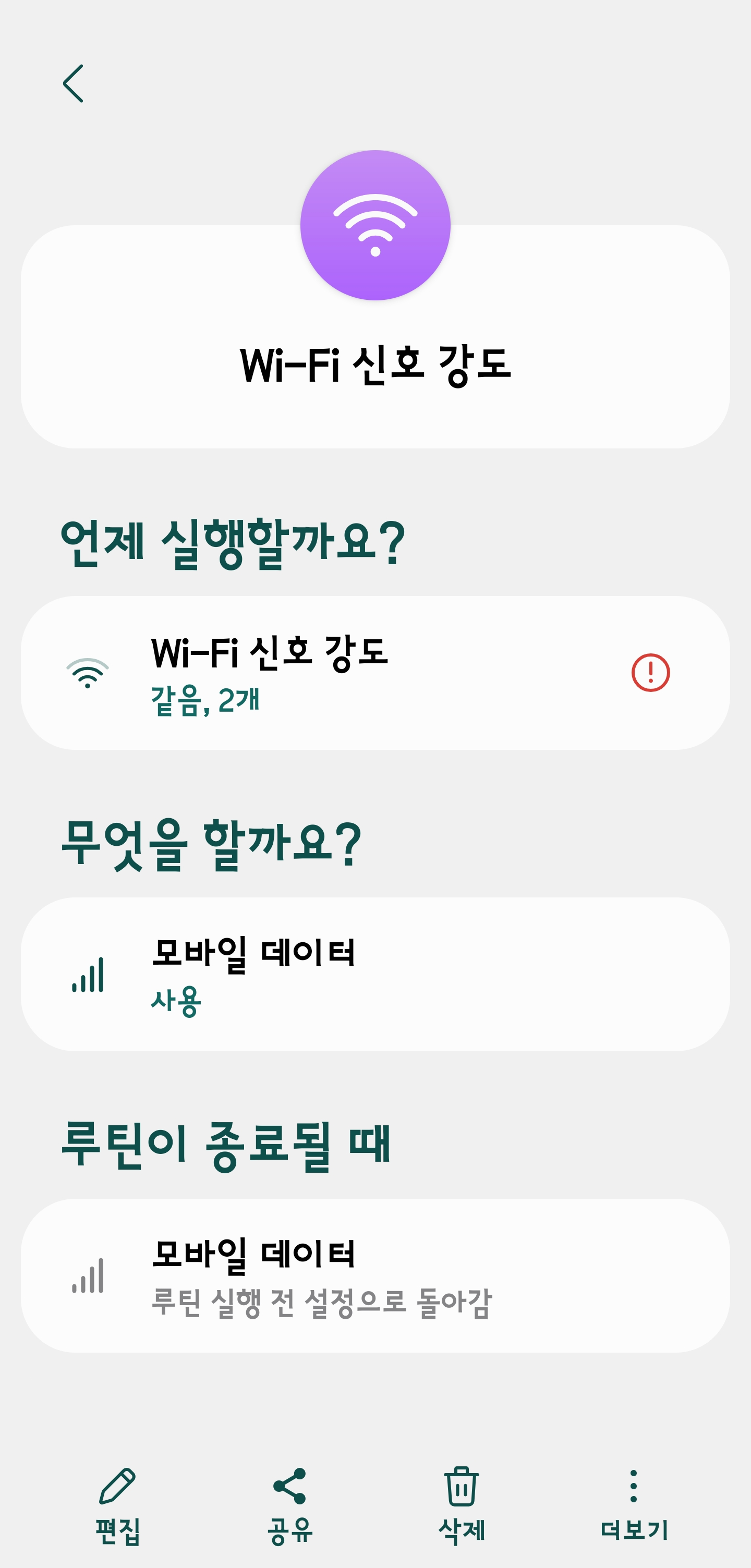Viewport: 751px width, 1568px height.
Task: Tap the red warning icon on the condition
Action: coord(650,673)
